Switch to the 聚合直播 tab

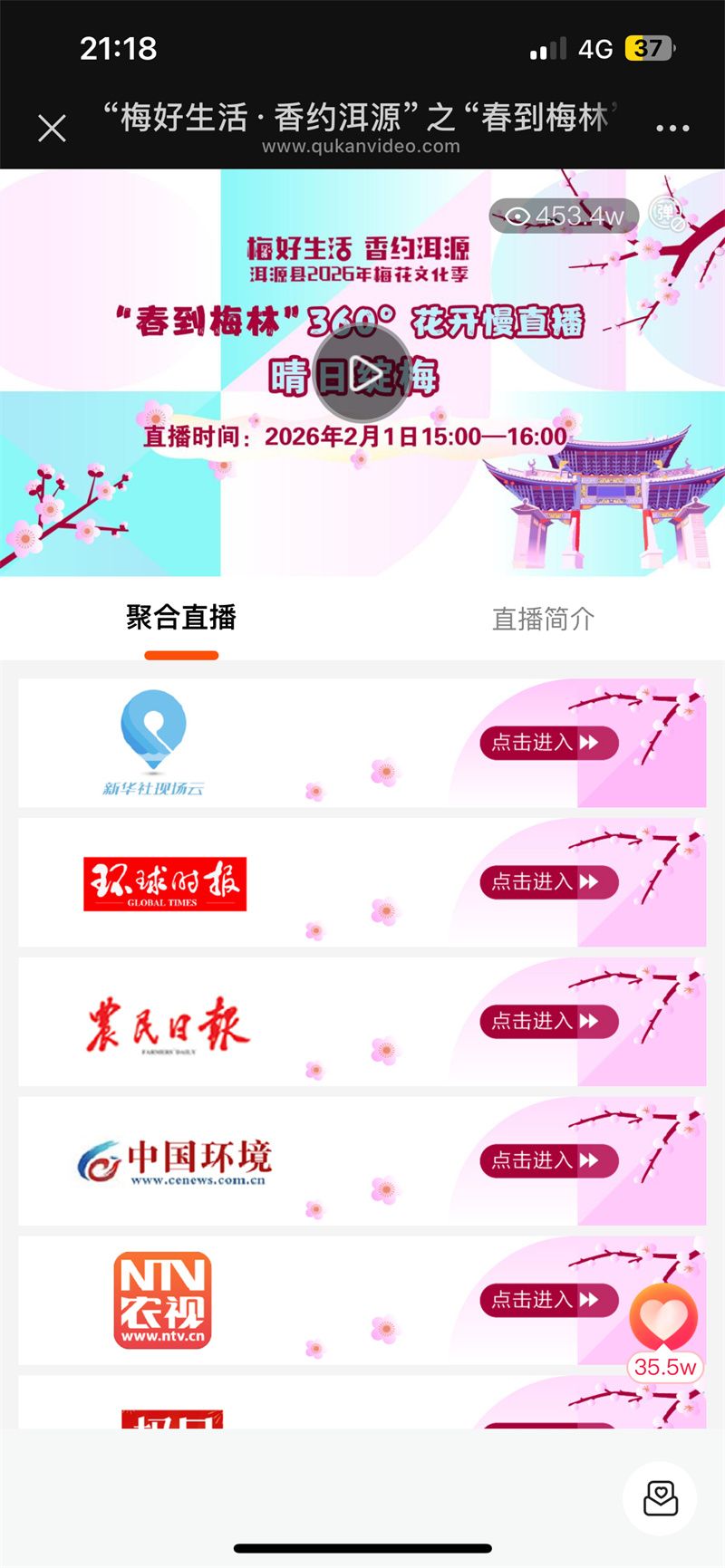(181, 619)
